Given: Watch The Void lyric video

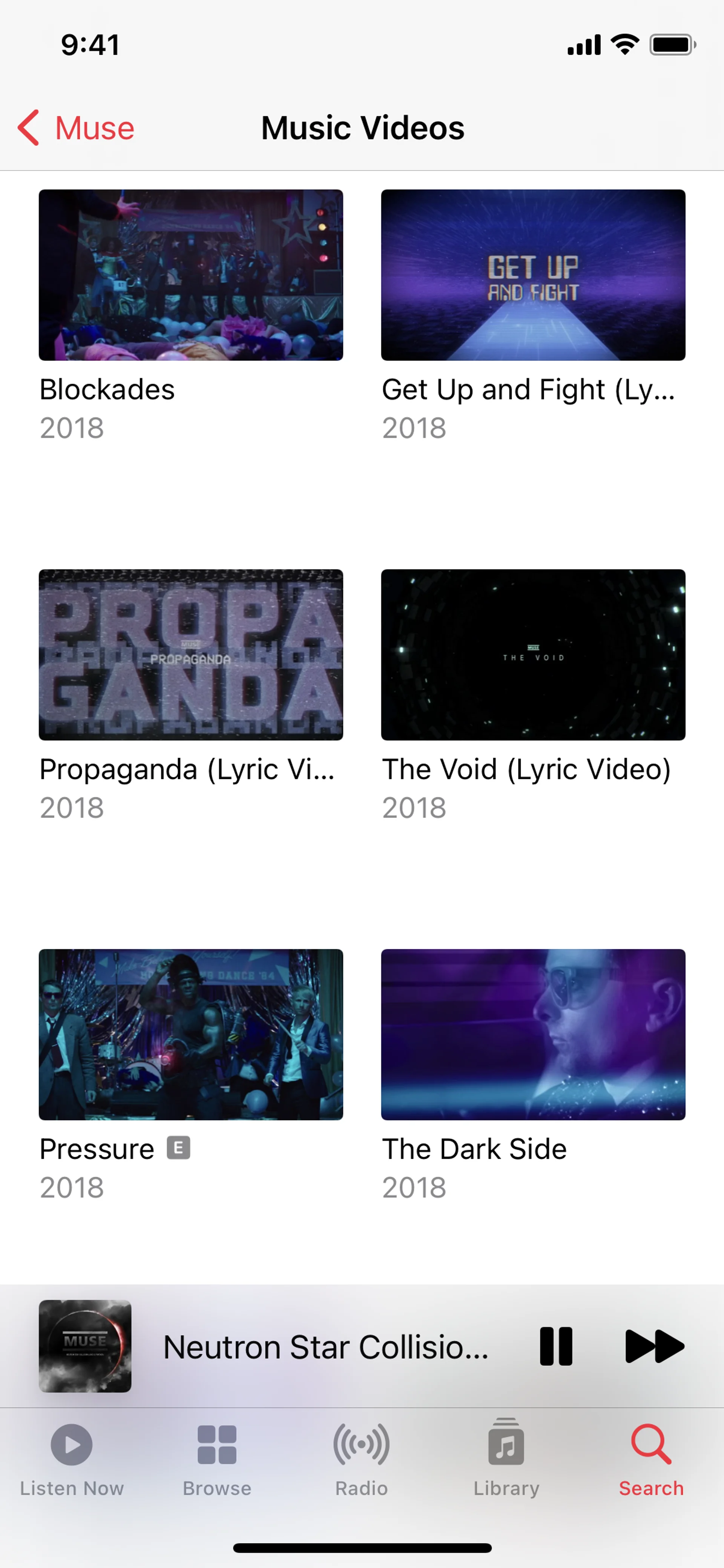Looking at the screenshot, I should (533, 655).
